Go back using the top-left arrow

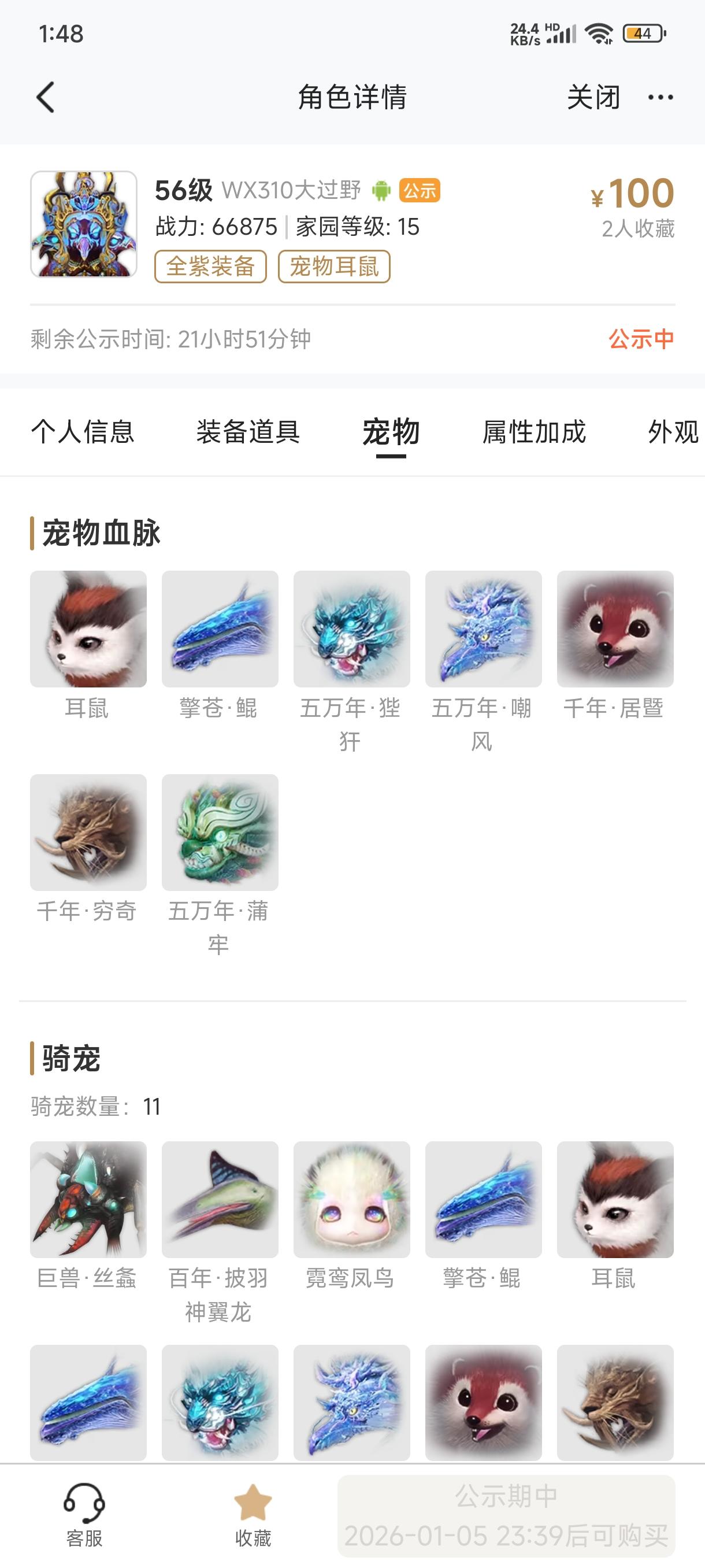click(x=46, y=97)
